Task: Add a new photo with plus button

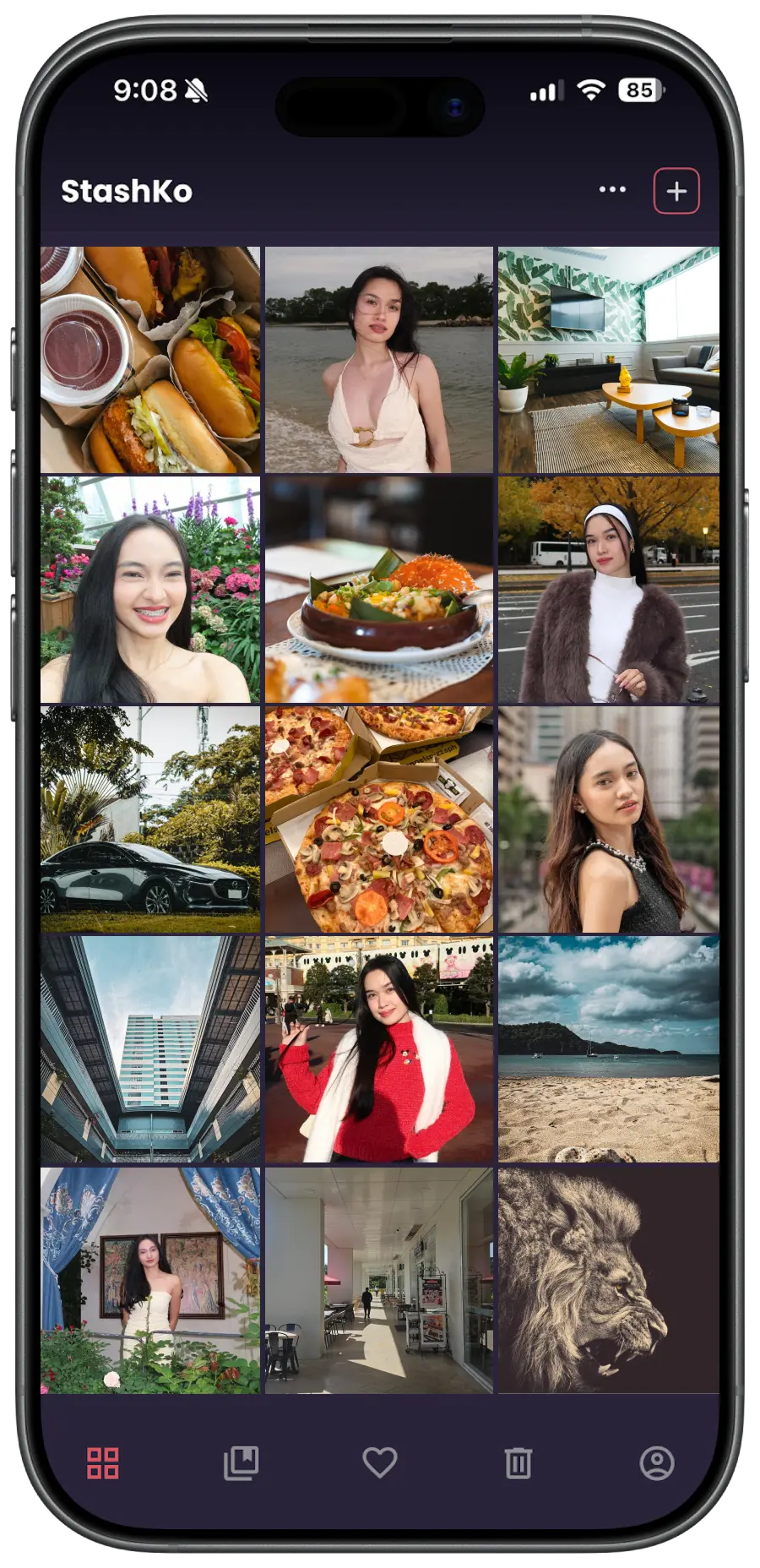Action: (676, 191)
